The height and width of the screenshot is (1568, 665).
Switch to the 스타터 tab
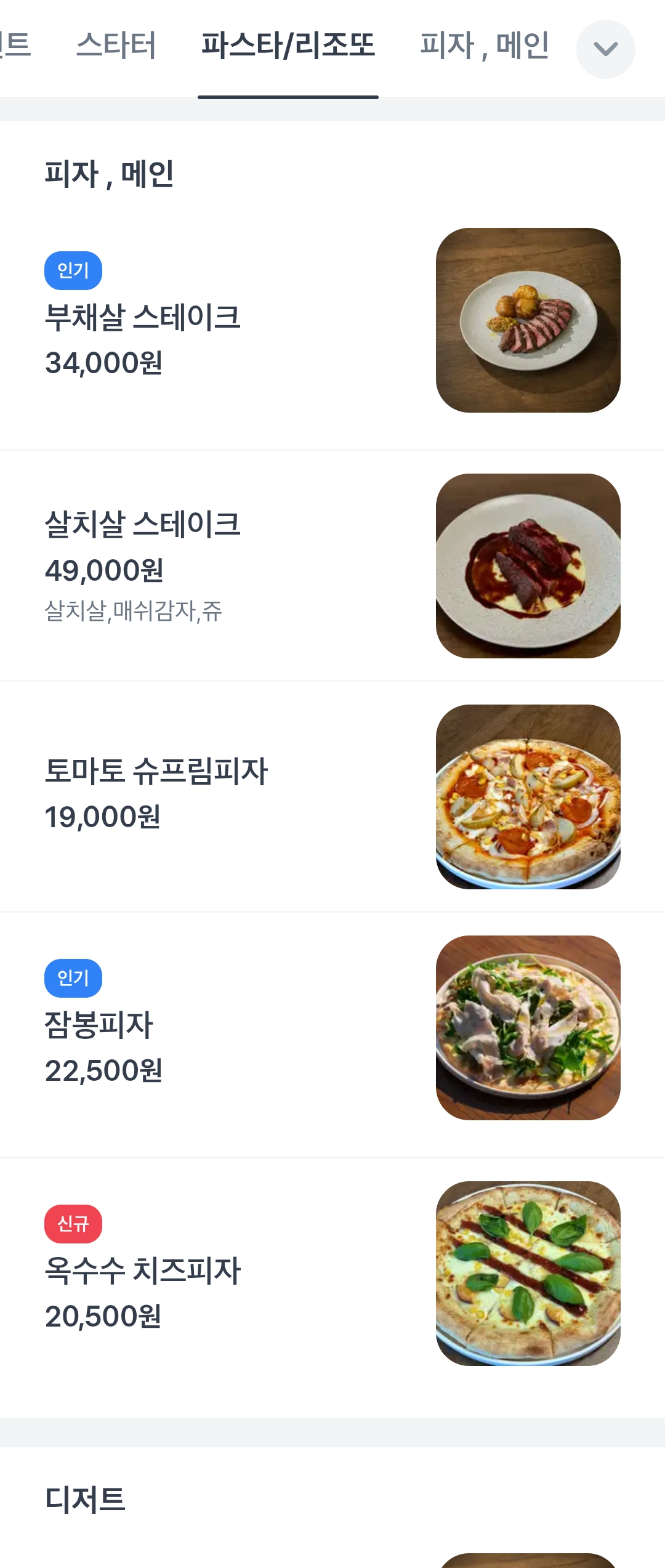pyautogui.click(x=116, y=46)
